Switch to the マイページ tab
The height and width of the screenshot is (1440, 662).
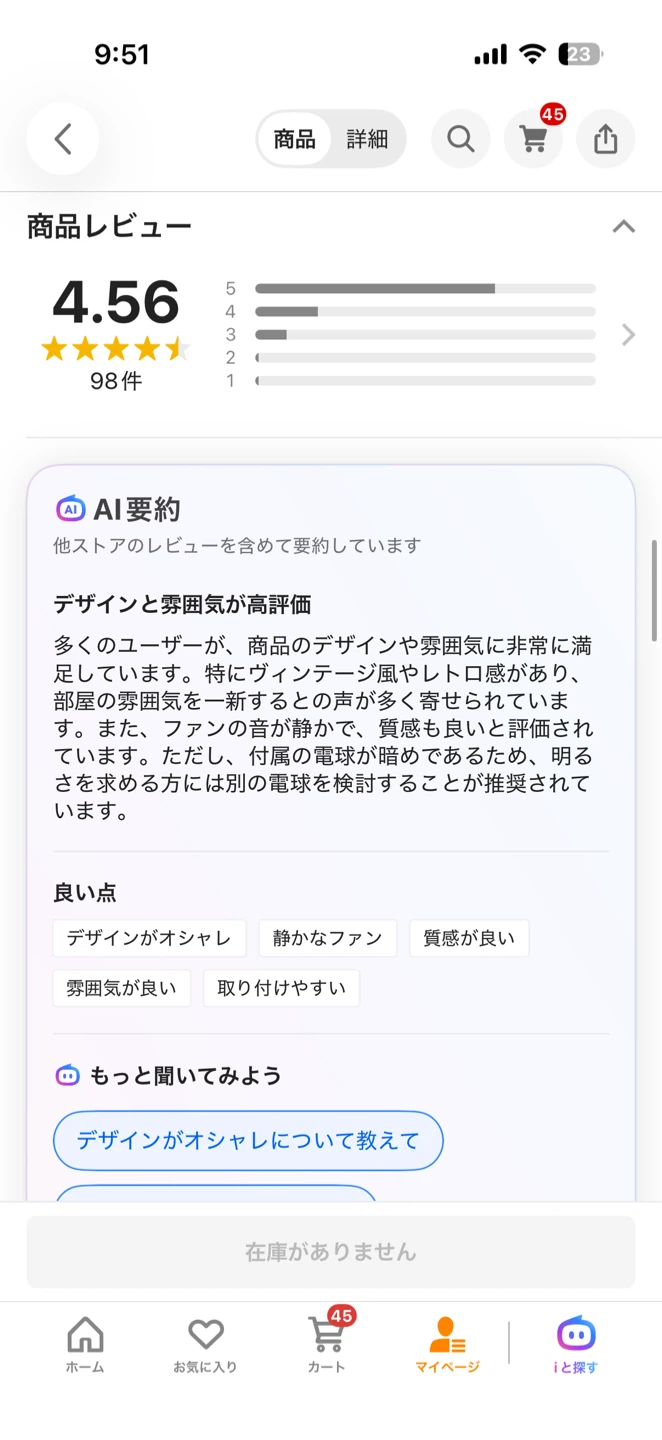point(447,1345)
